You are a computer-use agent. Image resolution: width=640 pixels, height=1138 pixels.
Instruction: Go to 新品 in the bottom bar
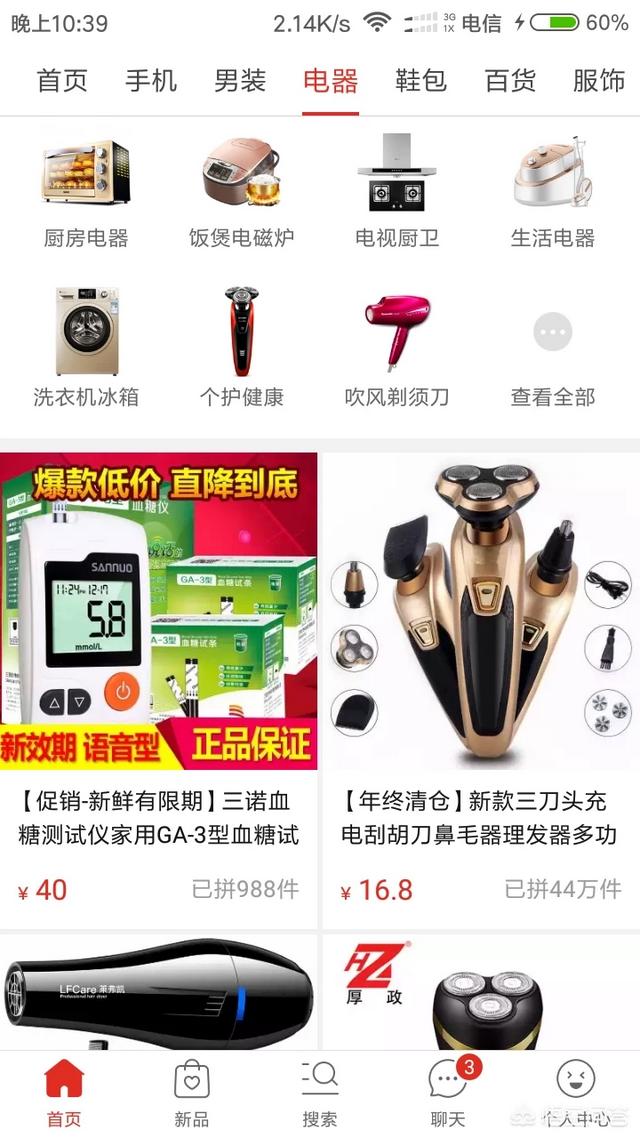[192, 1093]
